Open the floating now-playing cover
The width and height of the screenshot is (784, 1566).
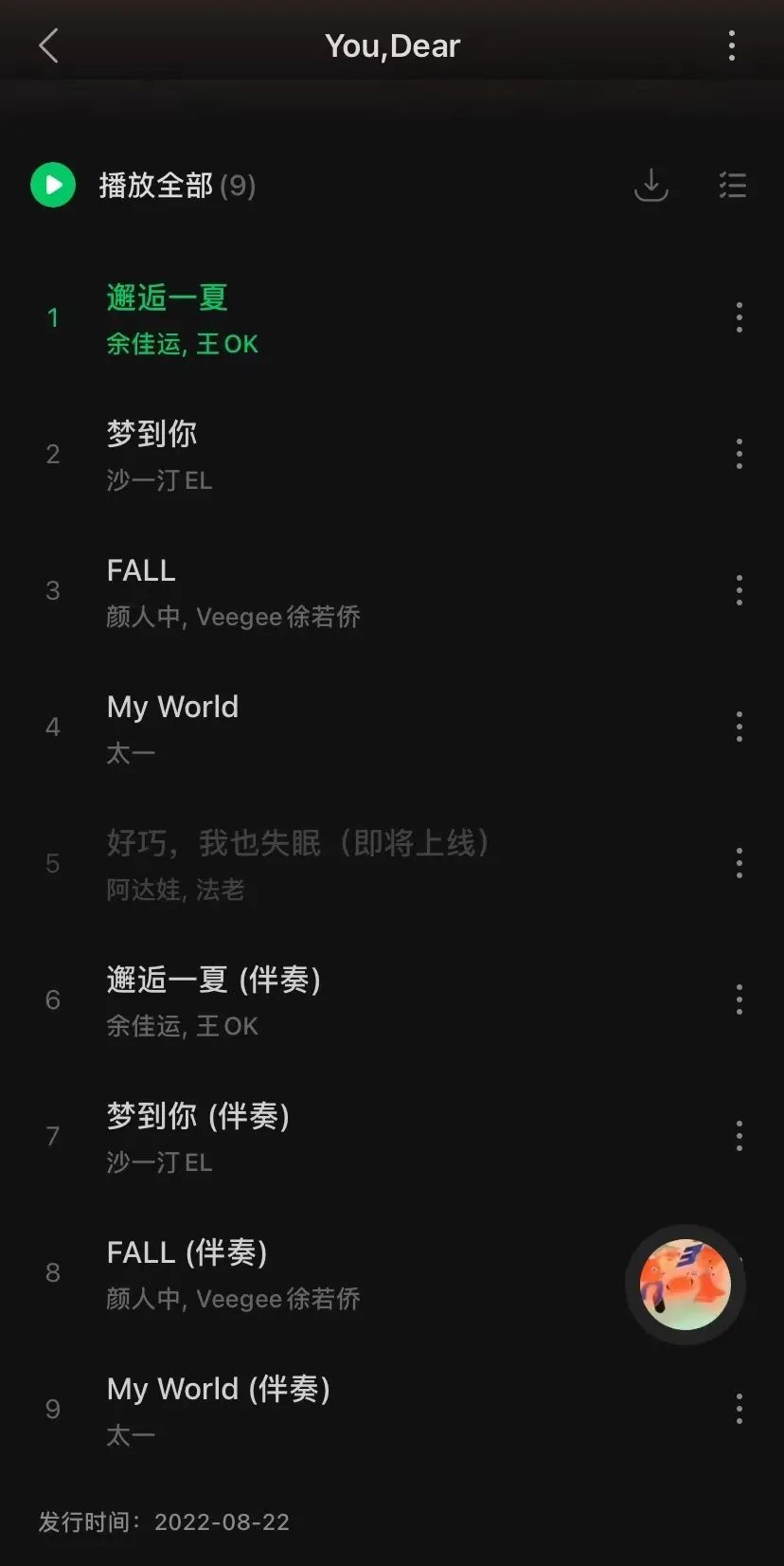click(x=686, y=1285)
